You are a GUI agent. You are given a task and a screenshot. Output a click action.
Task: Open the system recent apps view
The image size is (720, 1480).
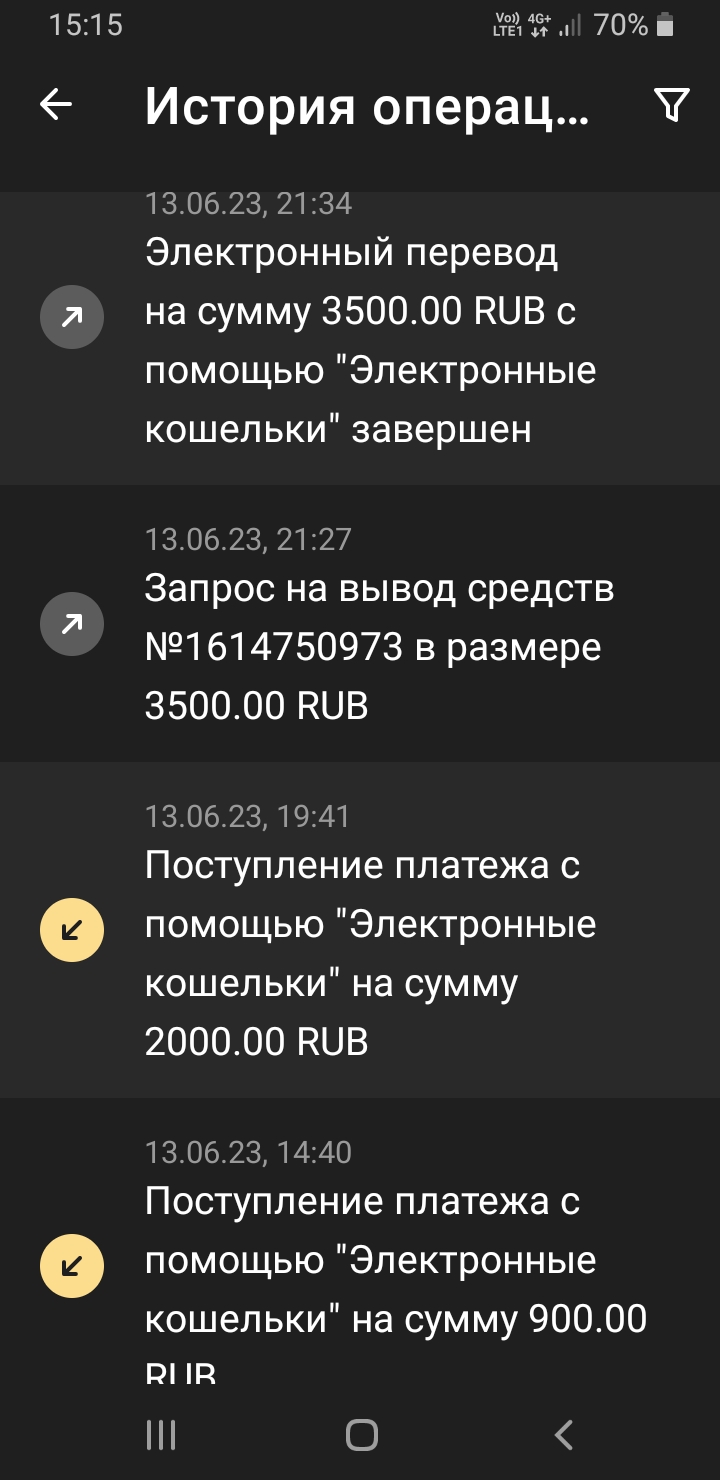pos(161,1435)
